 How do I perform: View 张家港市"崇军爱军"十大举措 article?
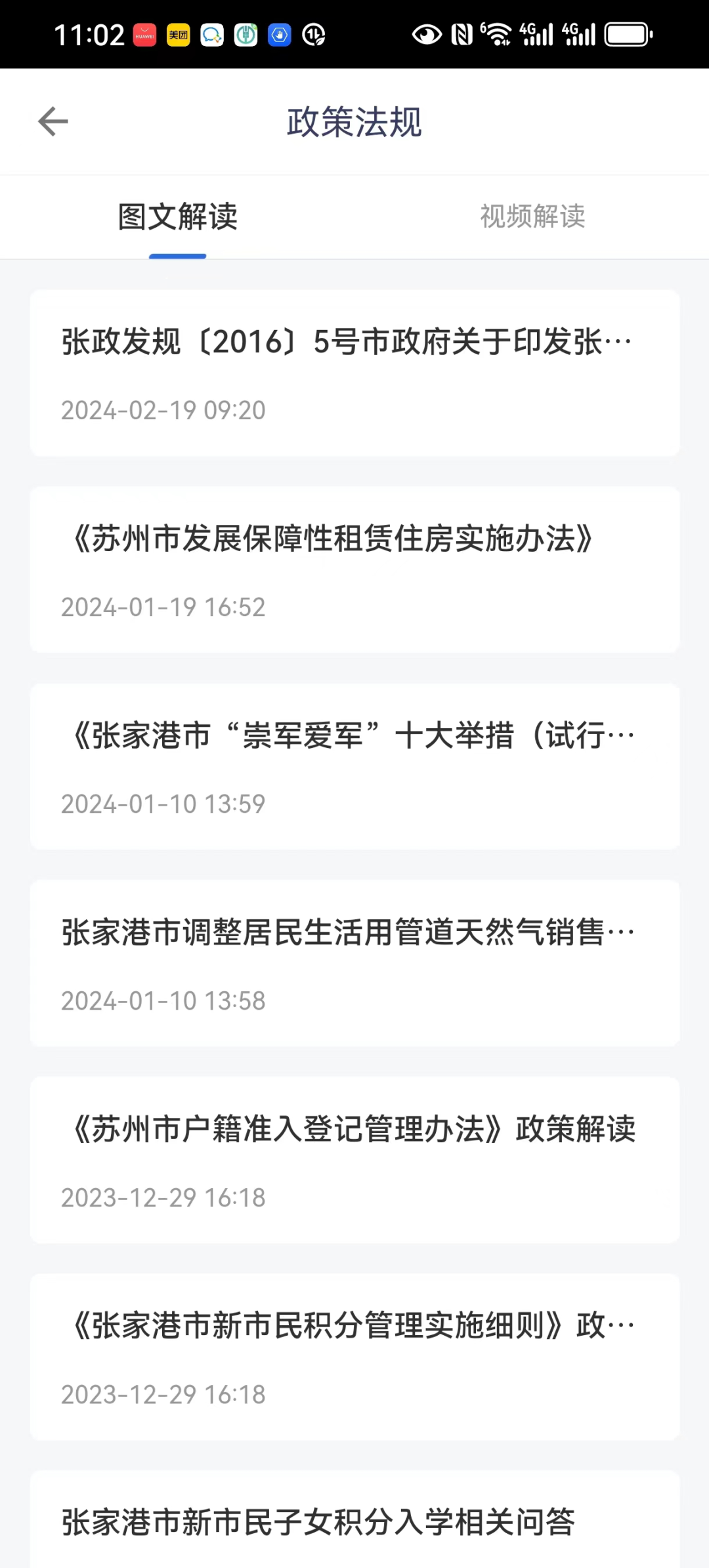354,766
